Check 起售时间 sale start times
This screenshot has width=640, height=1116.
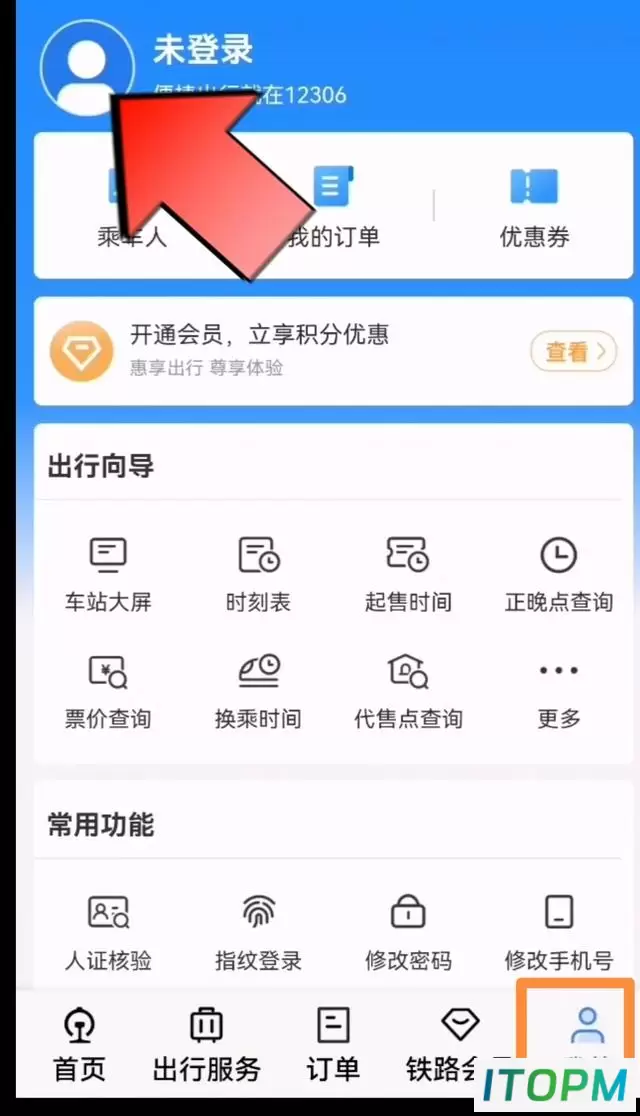(408, 575)
